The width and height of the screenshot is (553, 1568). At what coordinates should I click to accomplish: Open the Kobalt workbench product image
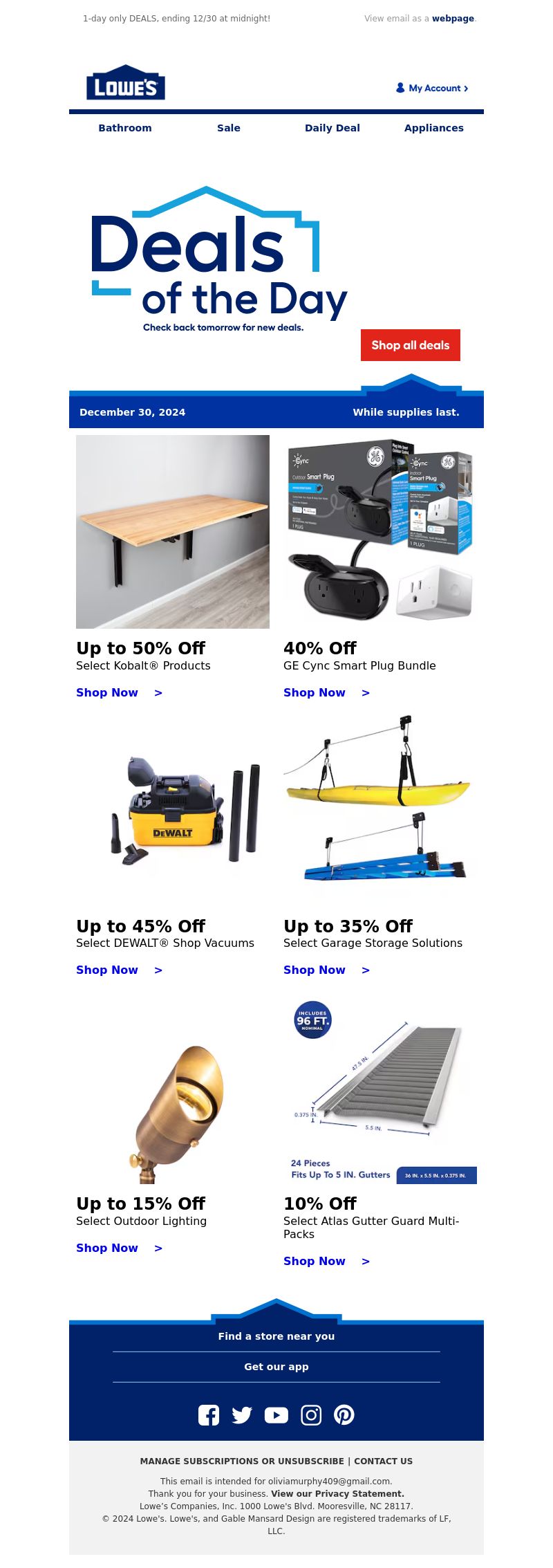pyautogui.click(x=173, y=531)
